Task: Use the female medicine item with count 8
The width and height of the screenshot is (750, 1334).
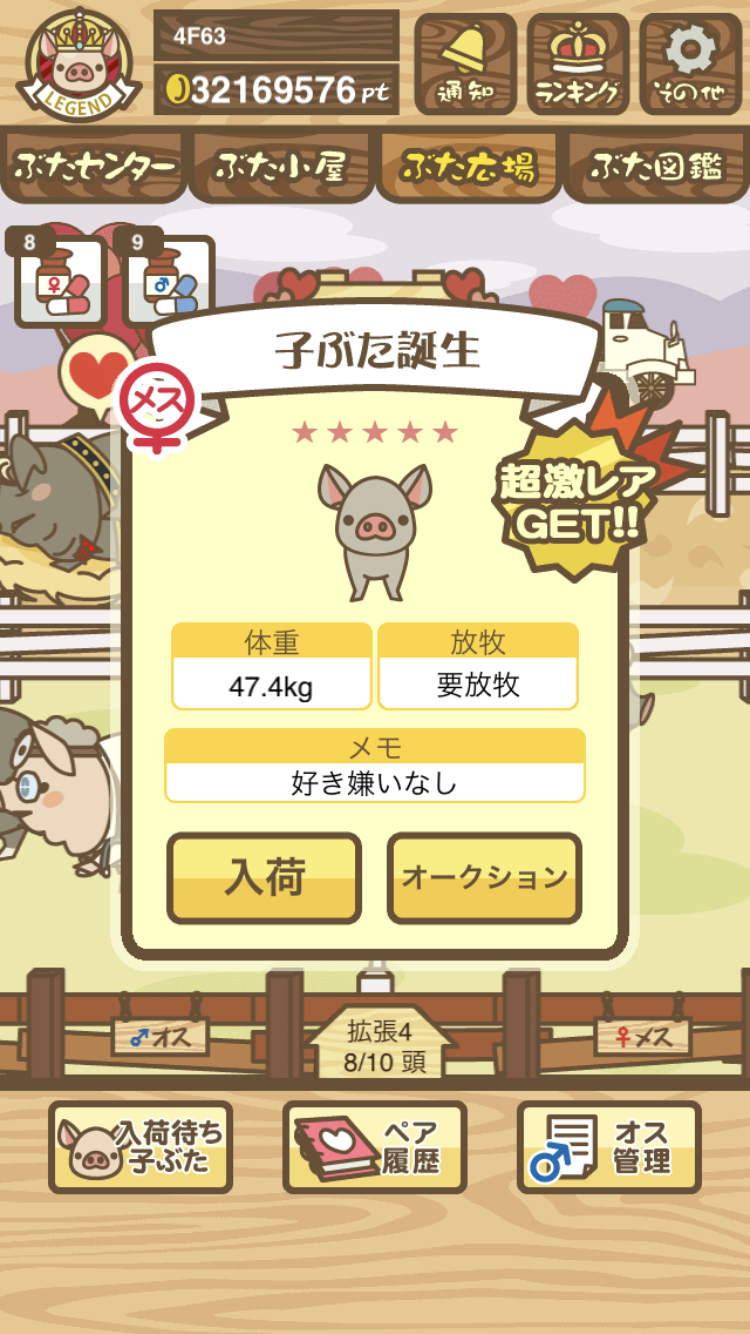Action: 61,283
